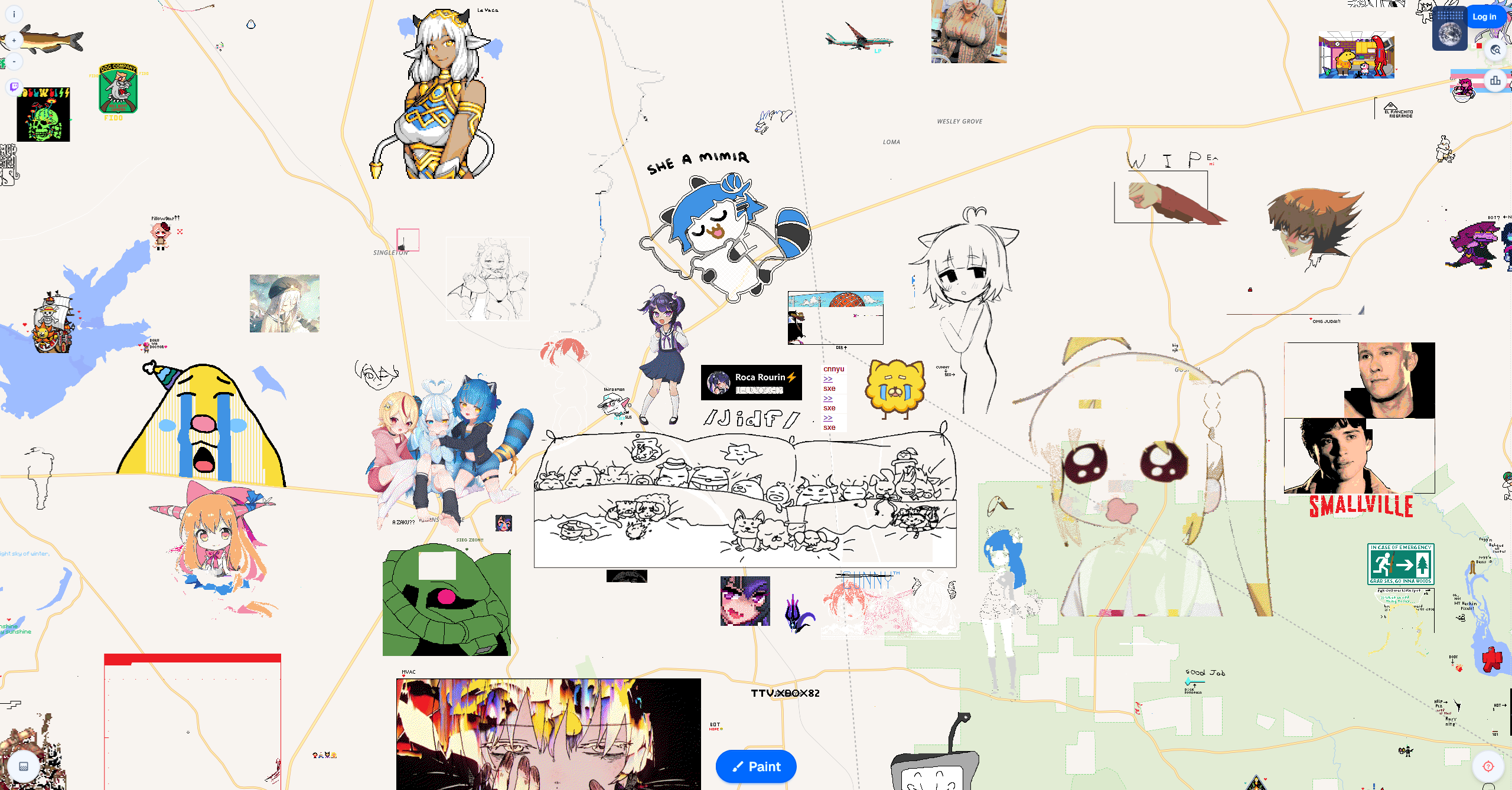Viewport: 1512px width, 790px height.
Task: Tap the Log in button
Action: pyautogui.click(x=1484, y=17)
